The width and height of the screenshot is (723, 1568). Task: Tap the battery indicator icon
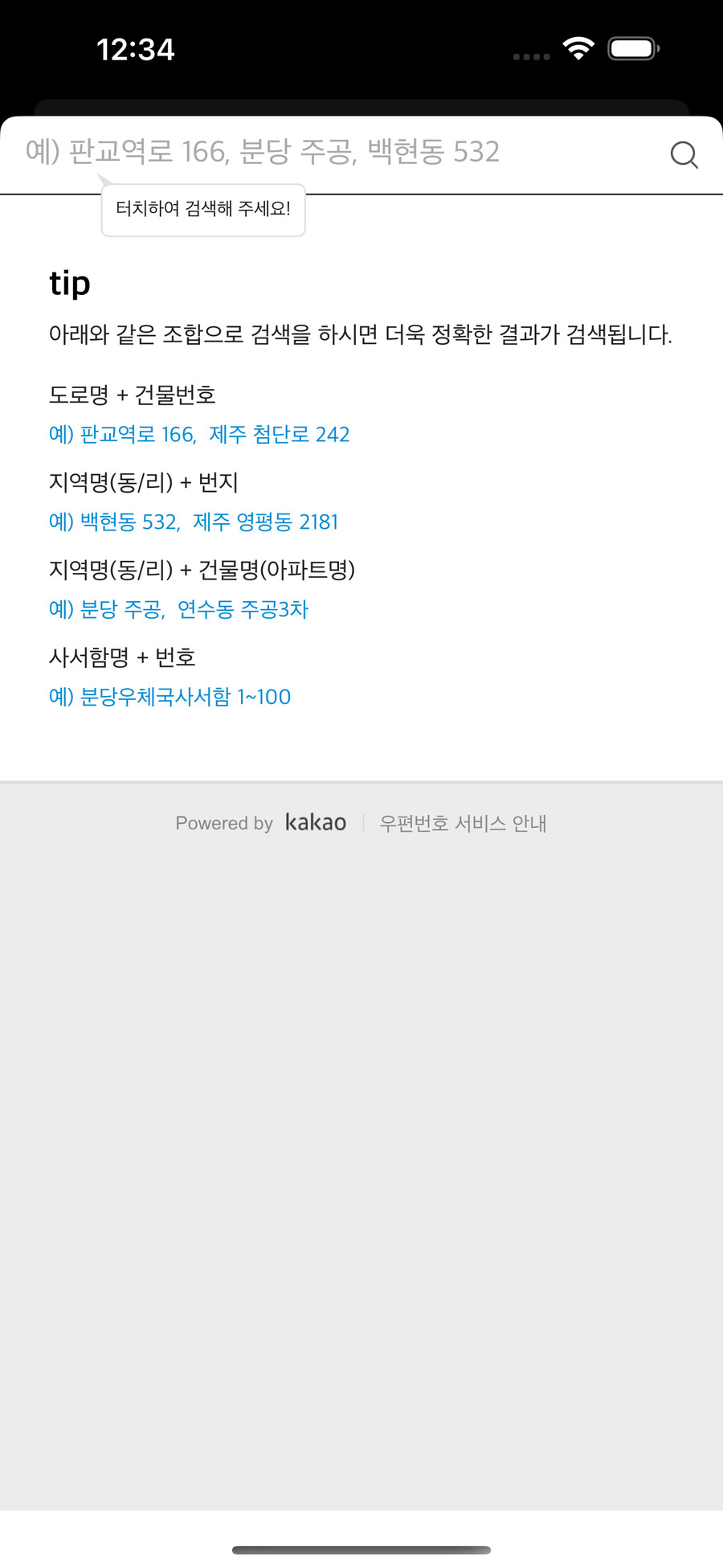coord(632,47)
